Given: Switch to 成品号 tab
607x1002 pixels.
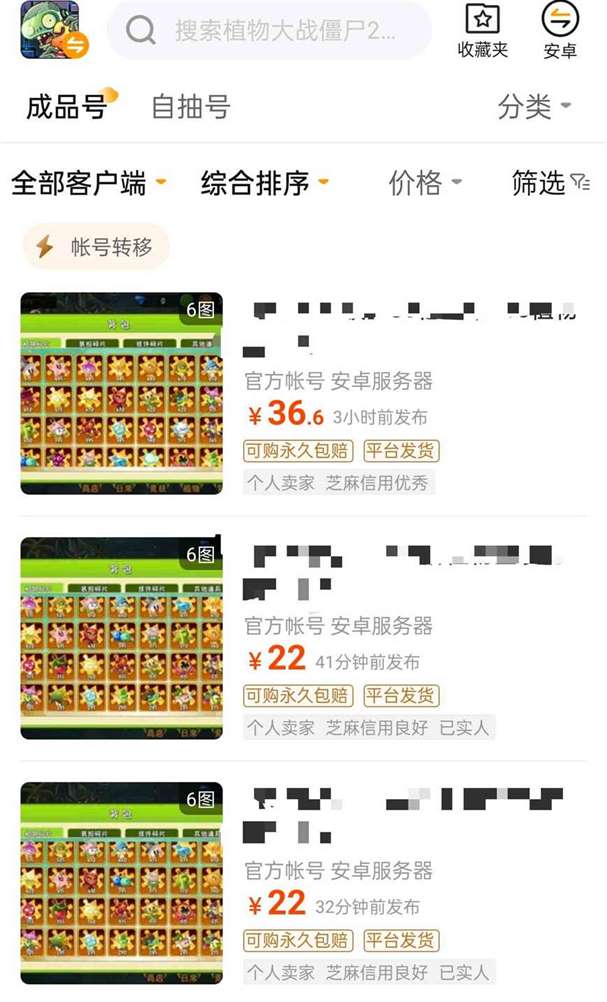Looking at the screenshot, I should pos(66,106).
